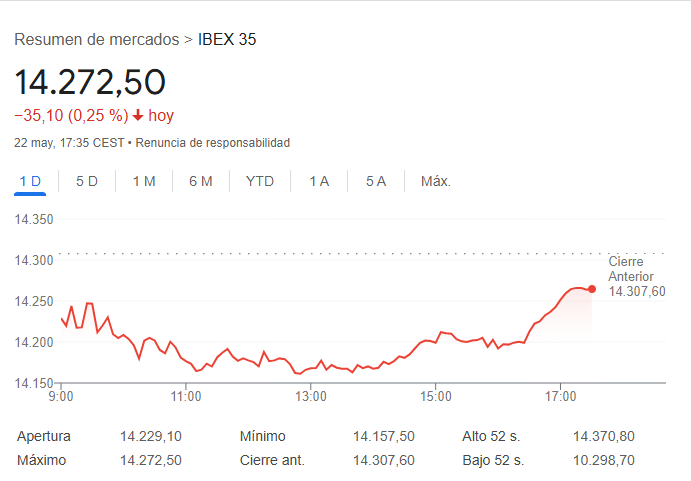Show the Máx. full history chart
This screenshot has height=481, width=691.
[436, 181]
